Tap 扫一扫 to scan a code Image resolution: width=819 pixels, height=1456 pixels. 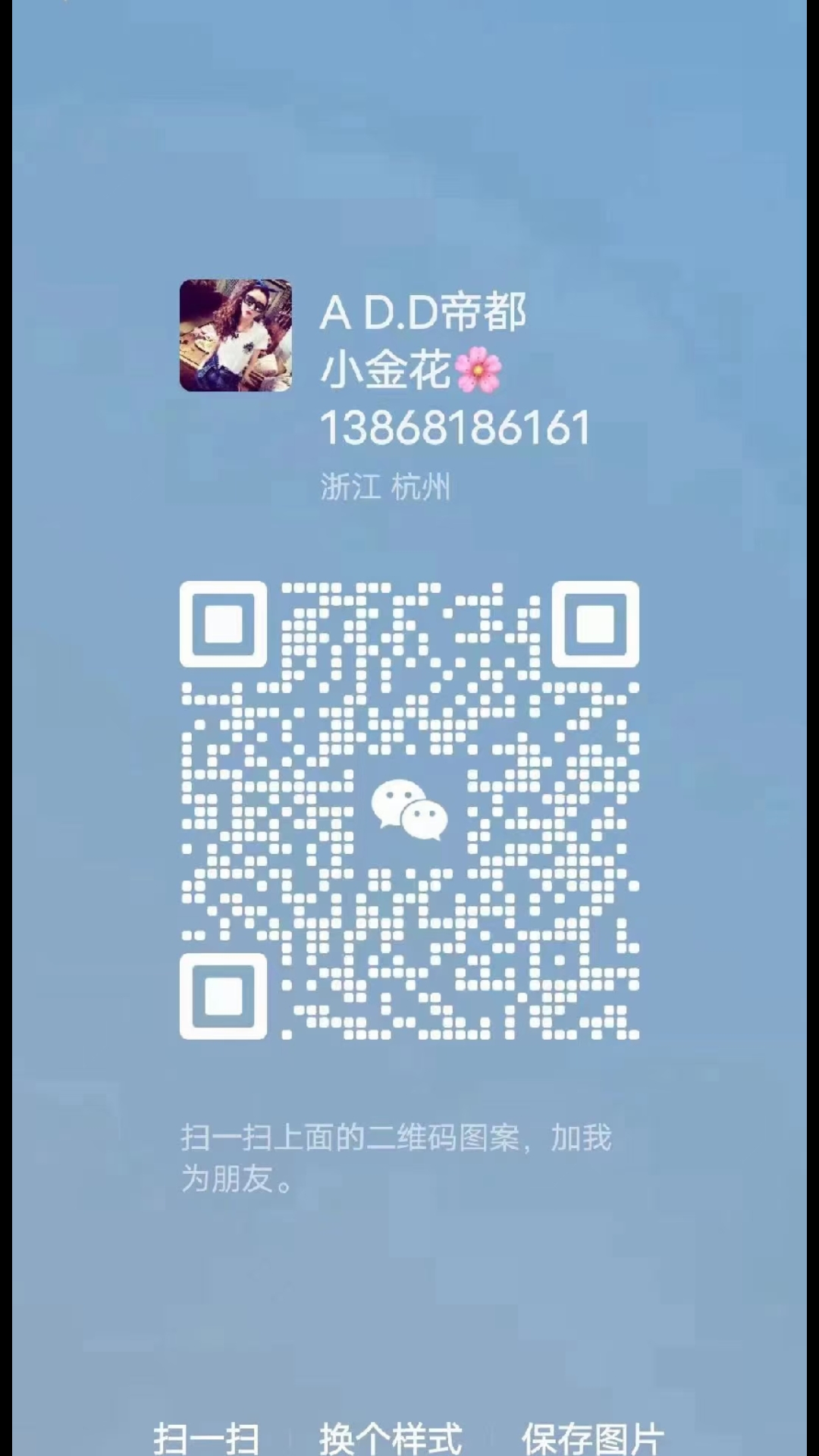click(206, 1436)
